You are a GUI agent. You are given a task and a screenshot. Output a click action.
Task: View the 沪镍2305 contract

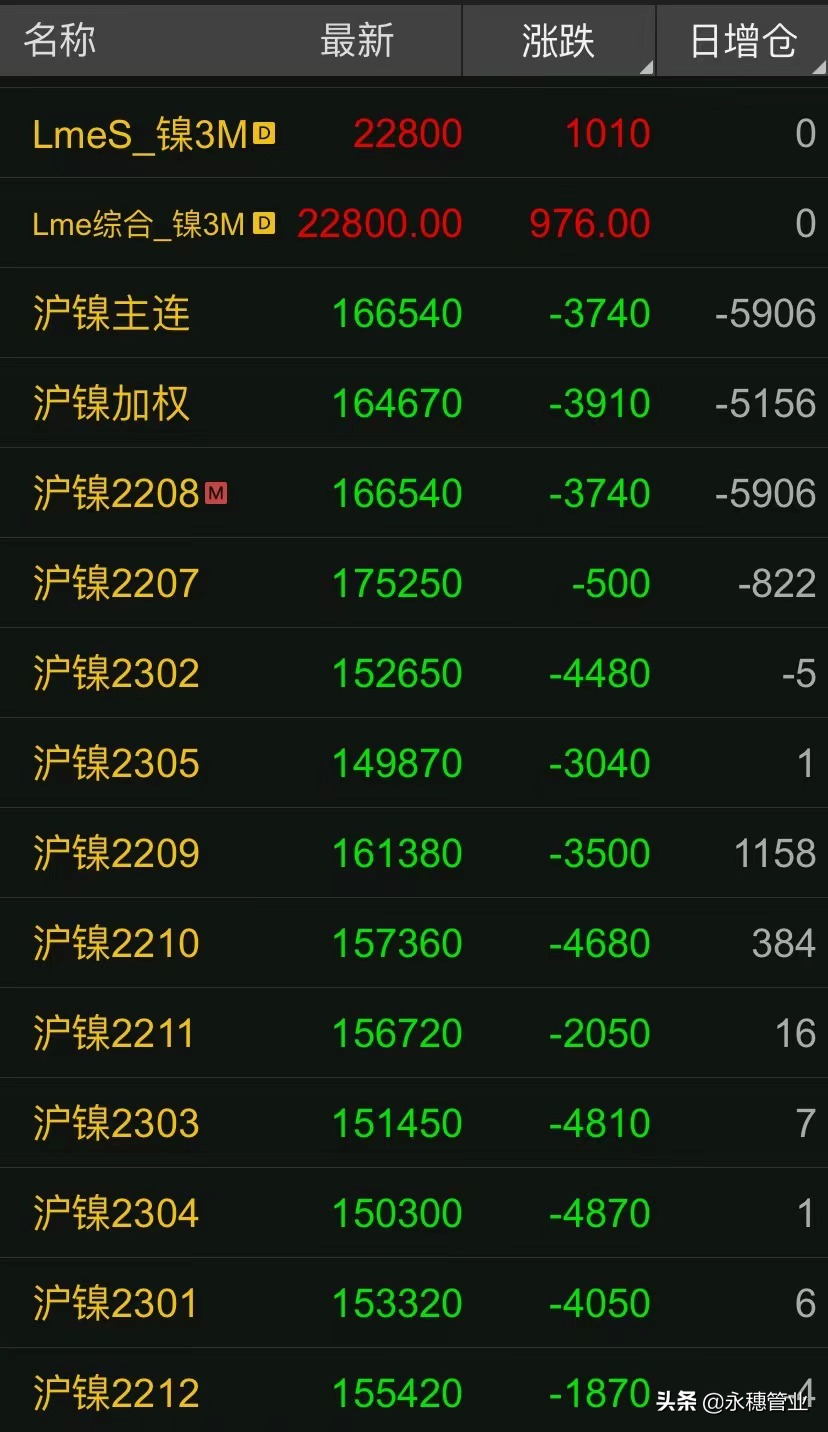(x=414, y=763)
